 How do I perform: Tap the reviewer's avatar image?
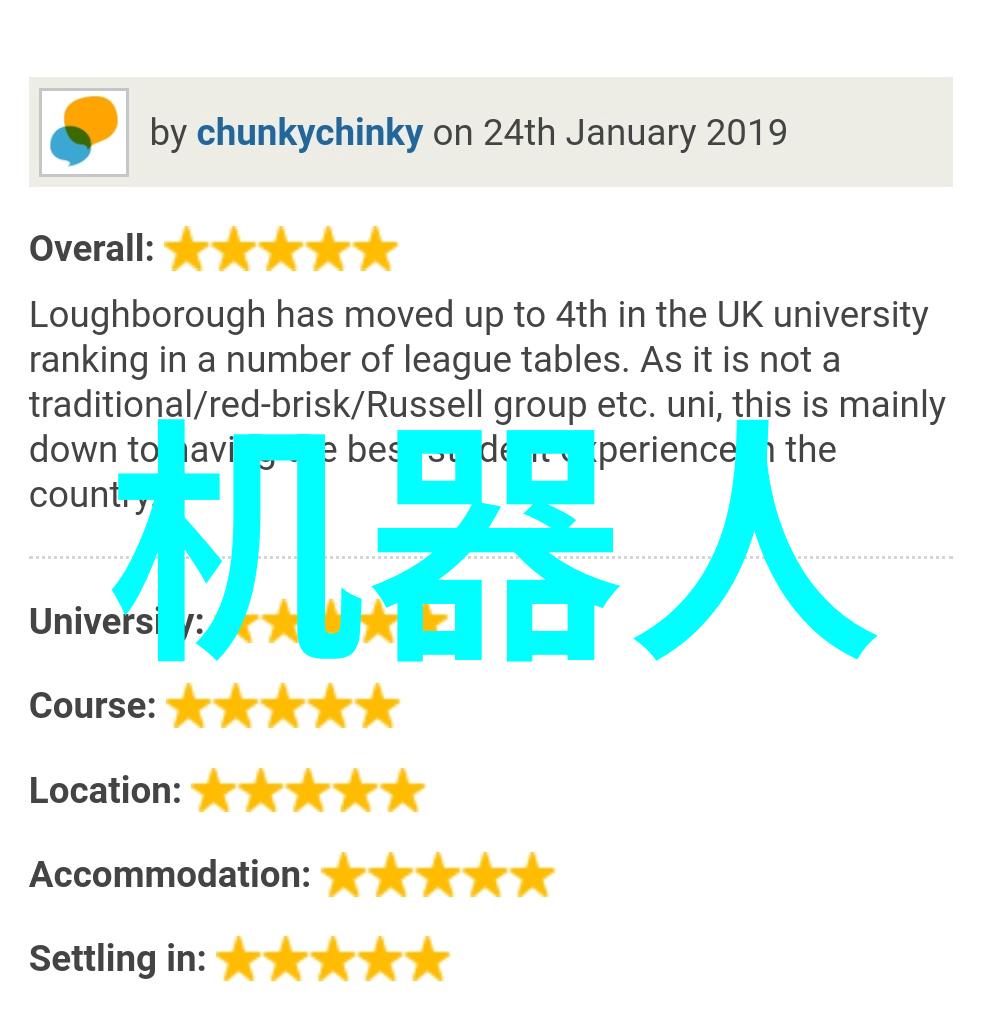pyautogui.click(x=84, y=133)
